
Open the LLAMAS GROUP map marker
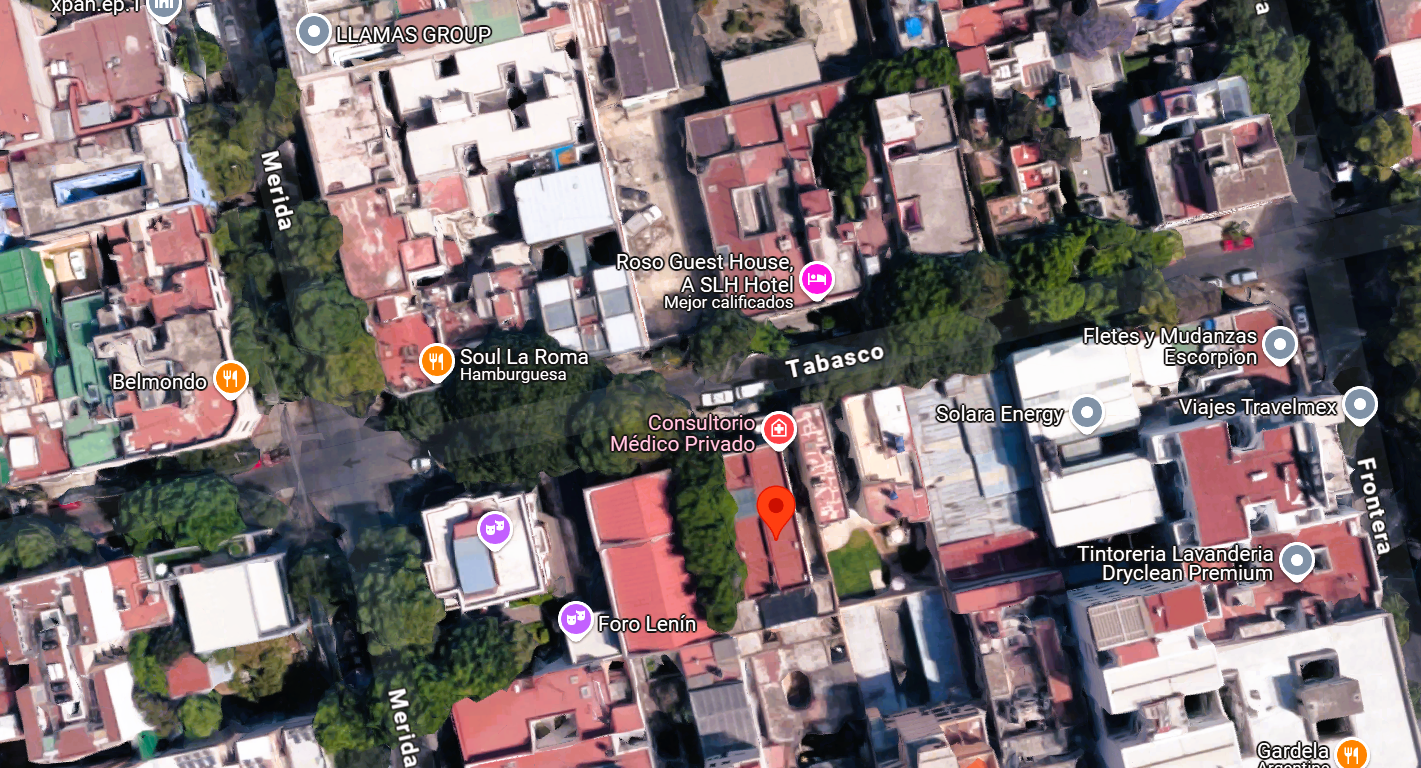[314, 33]
